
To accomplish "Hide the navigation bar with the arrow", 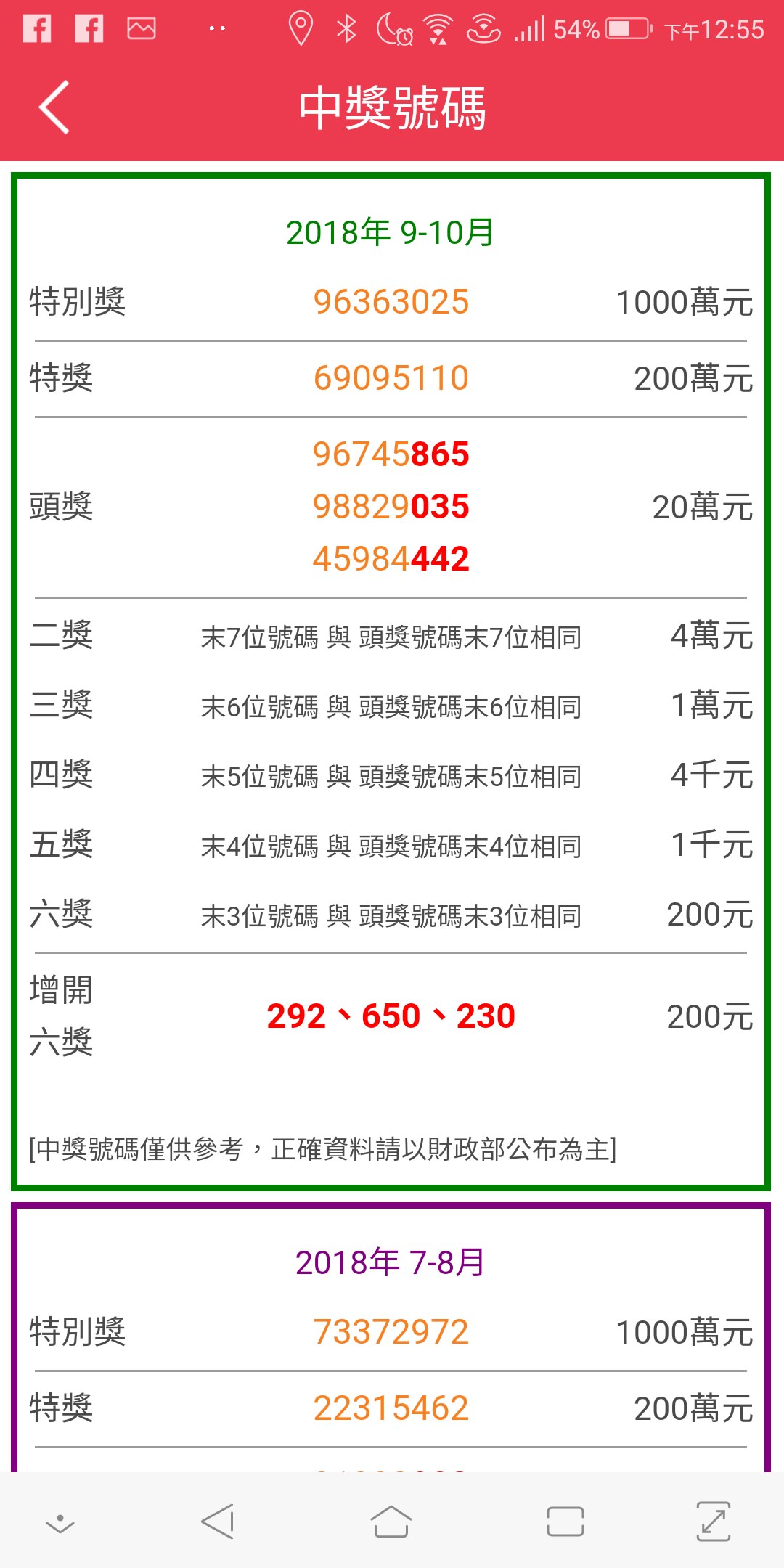I will [x=60, y=1523].
